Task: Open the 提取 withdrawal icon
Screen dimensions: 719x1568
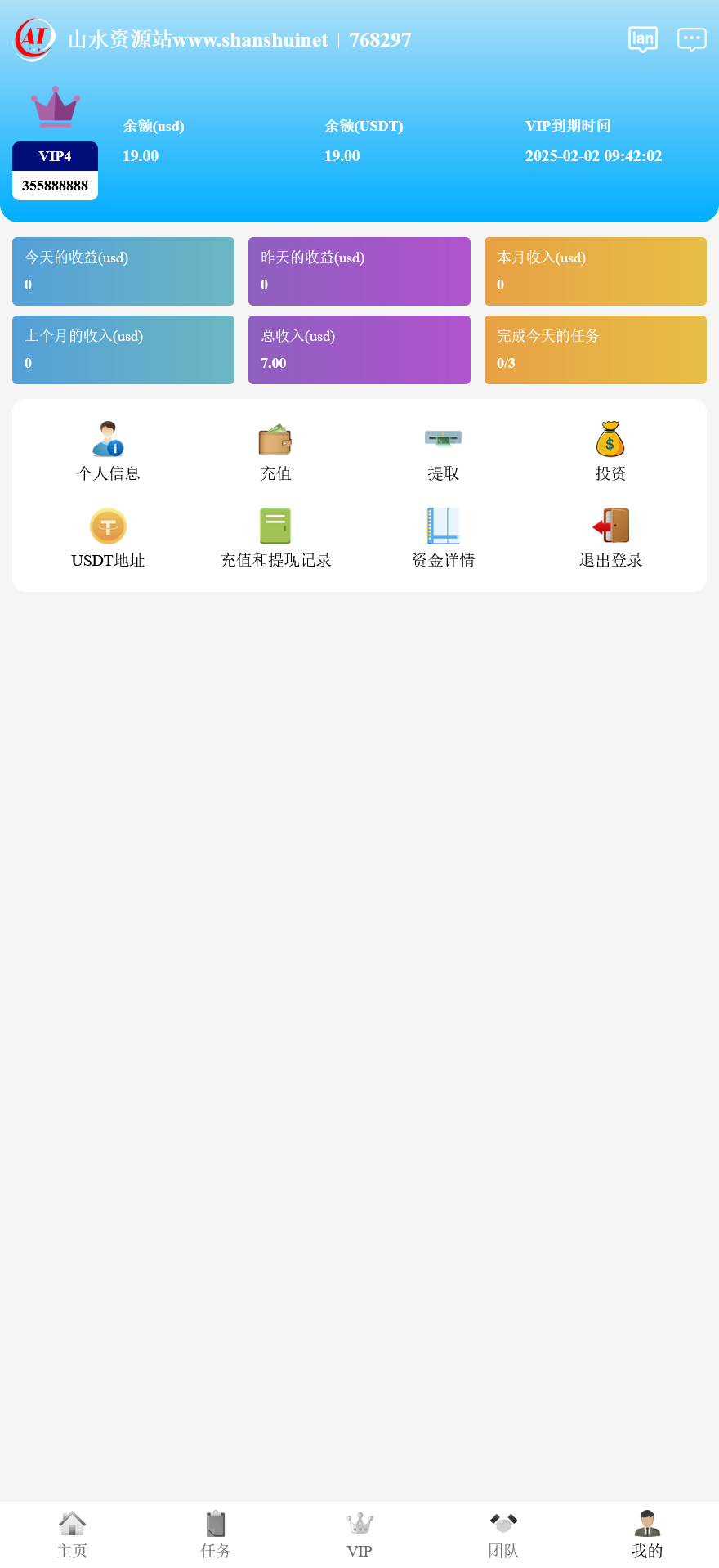Action: point(444,439)
